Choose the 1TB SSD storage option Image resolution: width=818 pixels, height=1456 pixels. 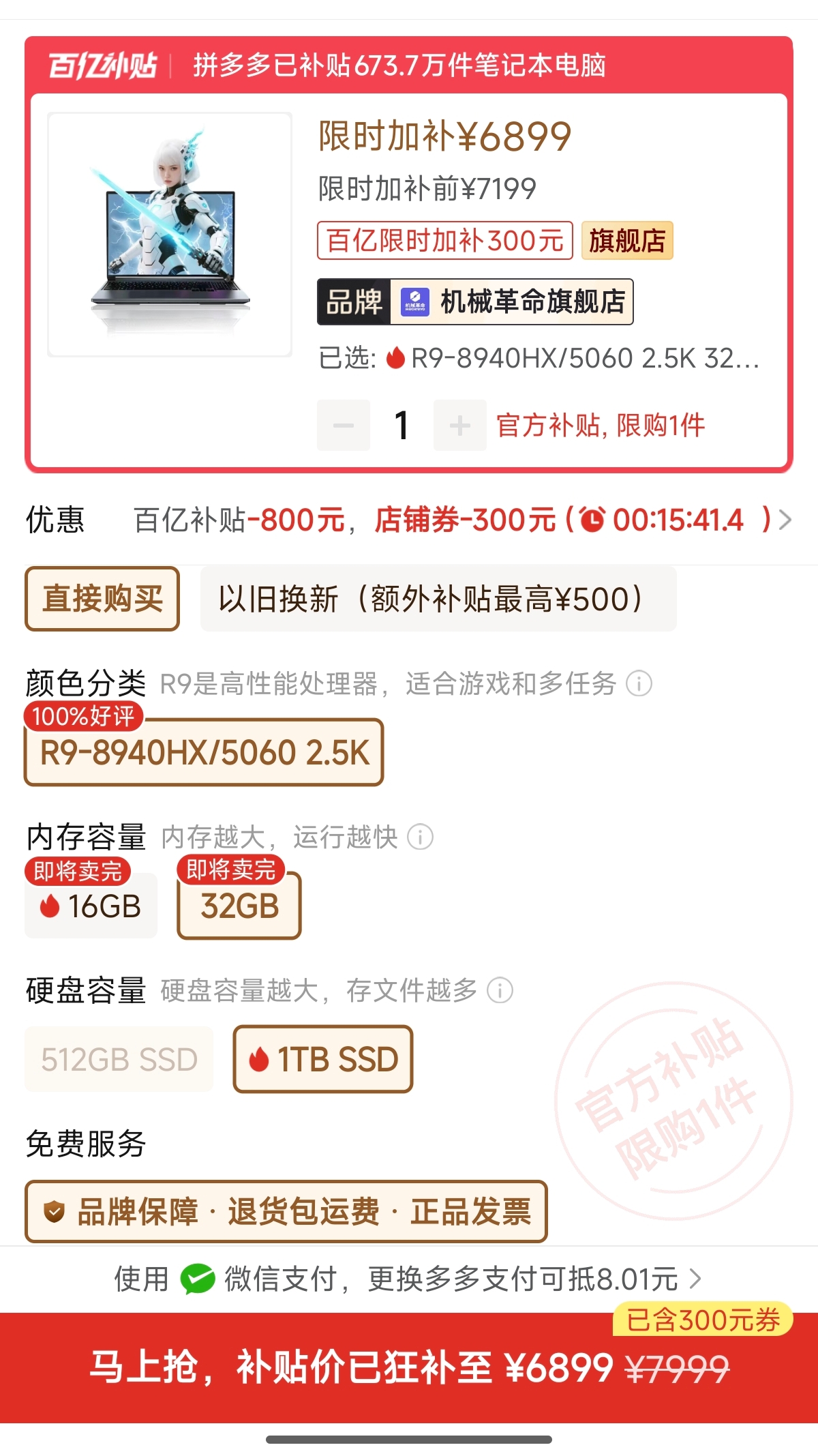click(323, 1059)
